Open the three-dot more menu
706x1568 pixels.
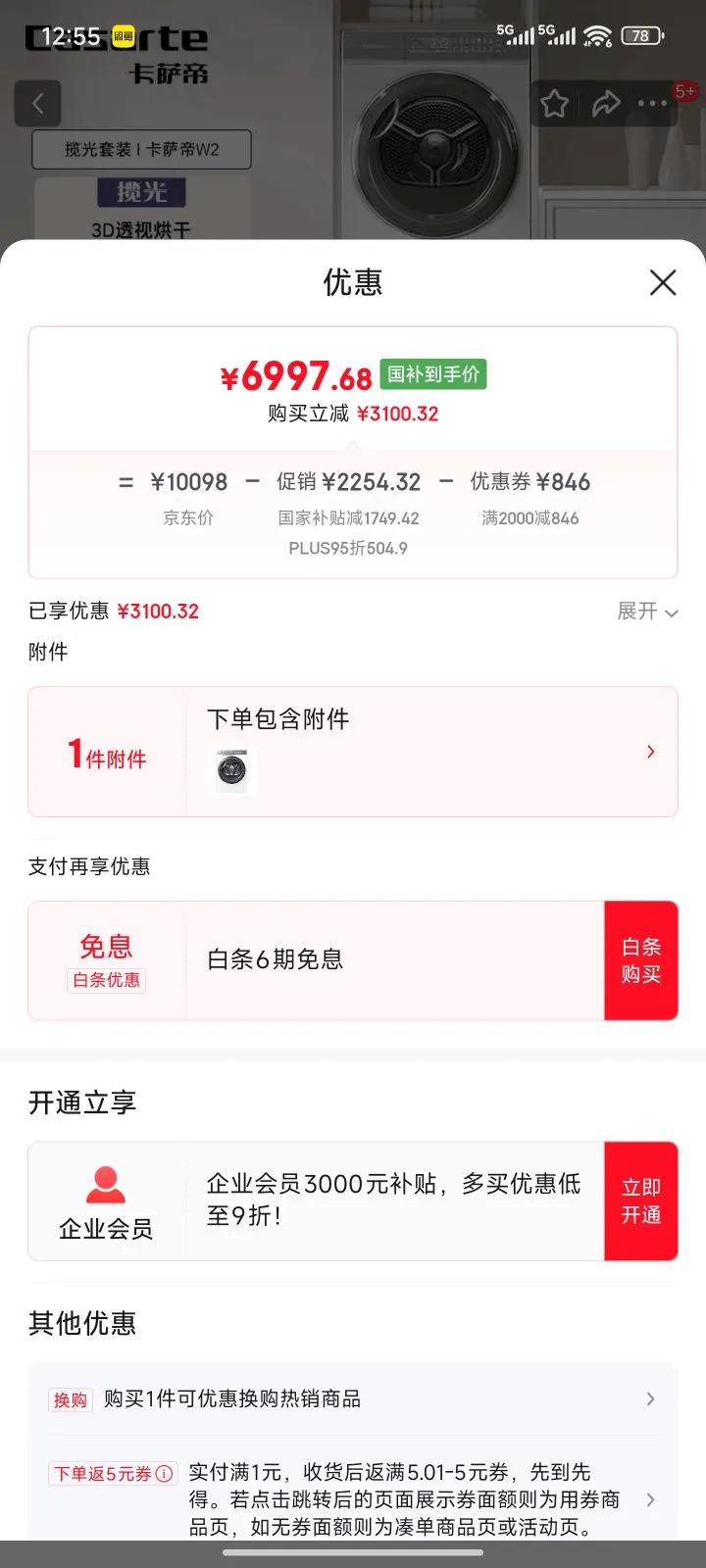pos(653,104)
